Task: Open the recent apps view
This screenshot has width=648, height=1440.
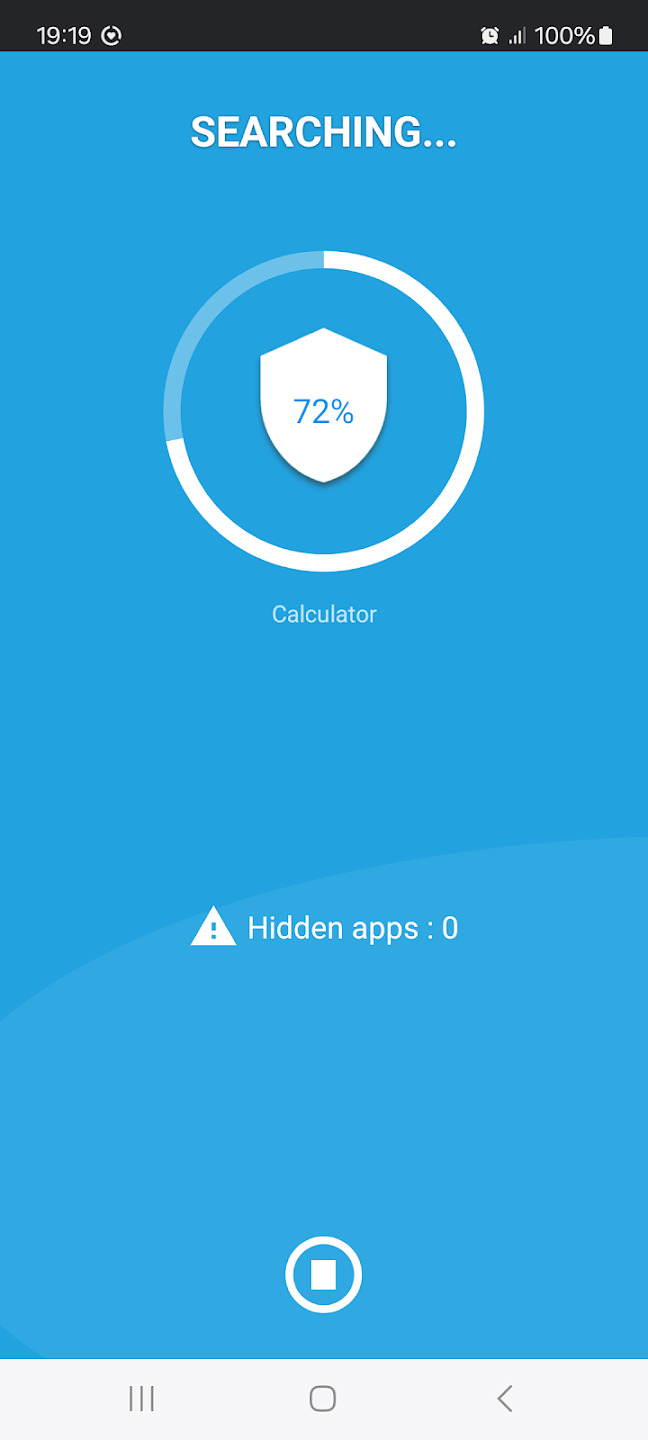Action: (142, 1398)
